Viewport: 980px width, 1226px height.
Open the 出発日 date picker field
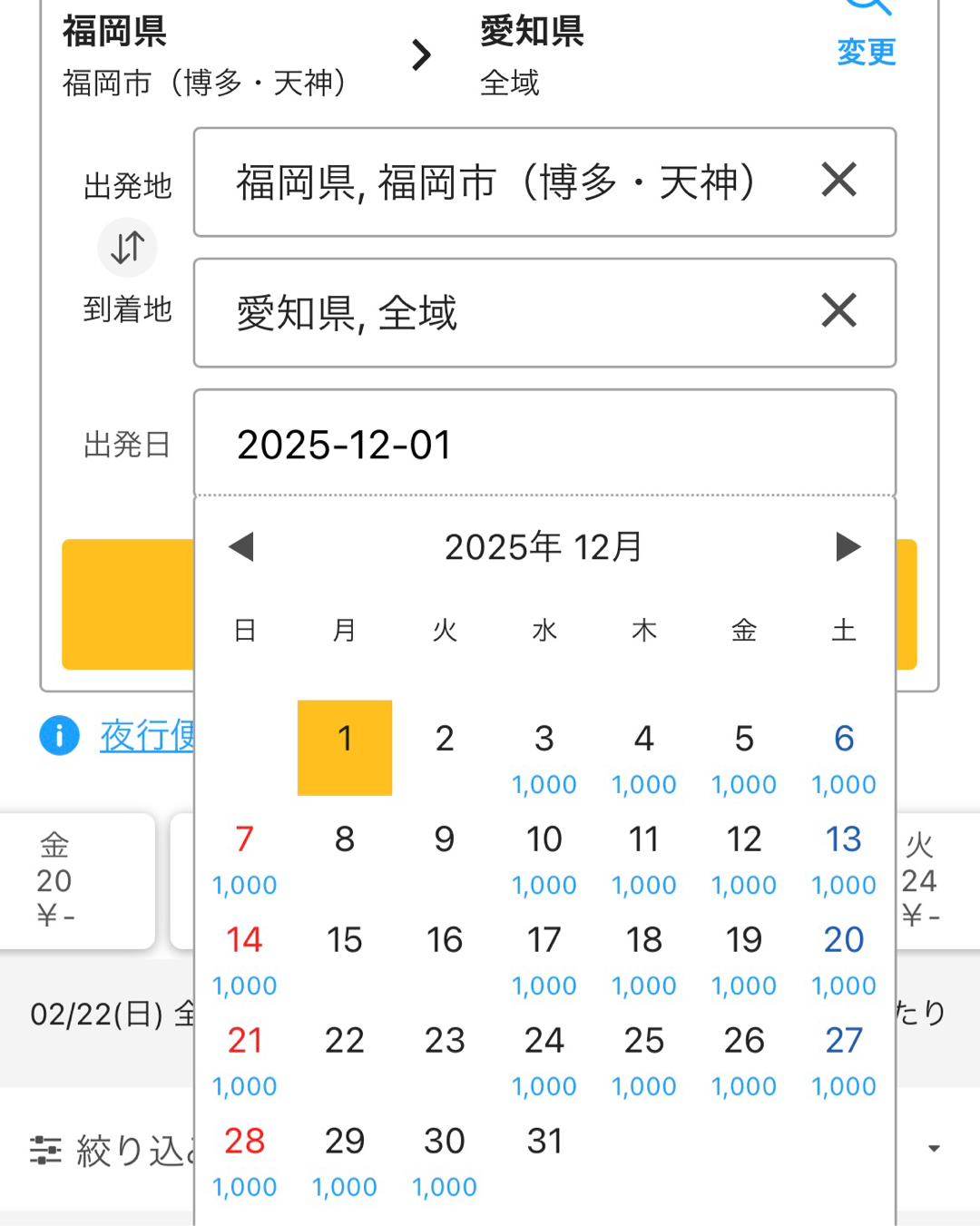tap(544, 444)
